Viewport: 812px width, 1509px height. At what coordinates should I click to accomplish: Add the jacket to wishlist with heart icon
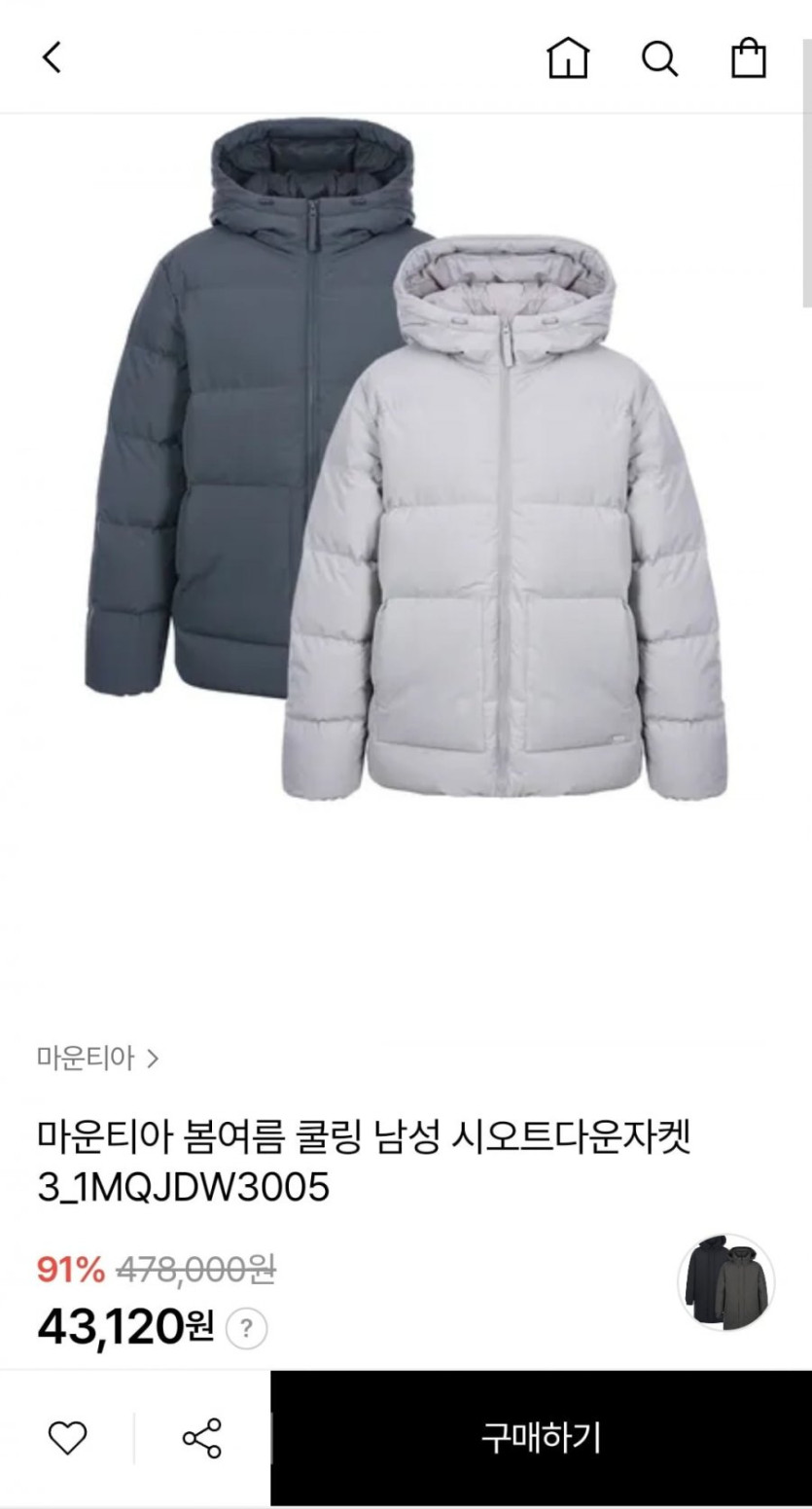coord(67,1438)
